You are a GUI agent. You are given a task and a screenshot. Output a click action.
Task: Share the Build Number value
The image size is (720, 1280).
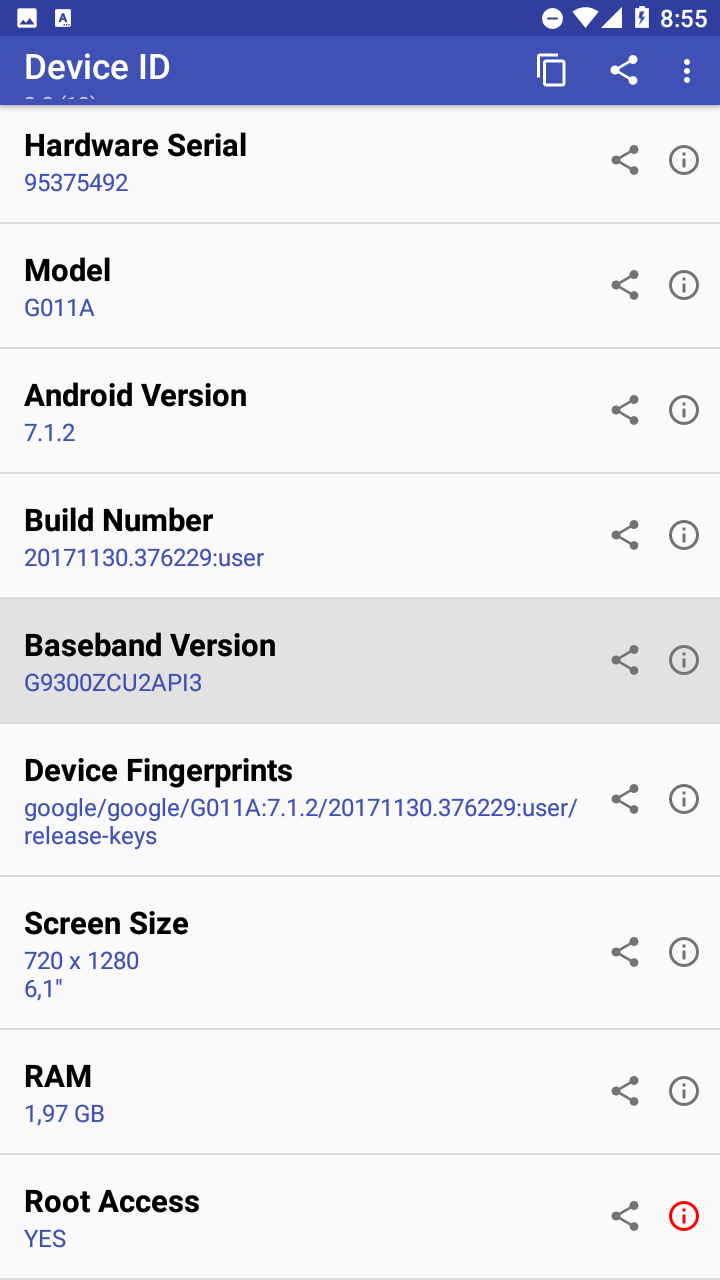625,535
